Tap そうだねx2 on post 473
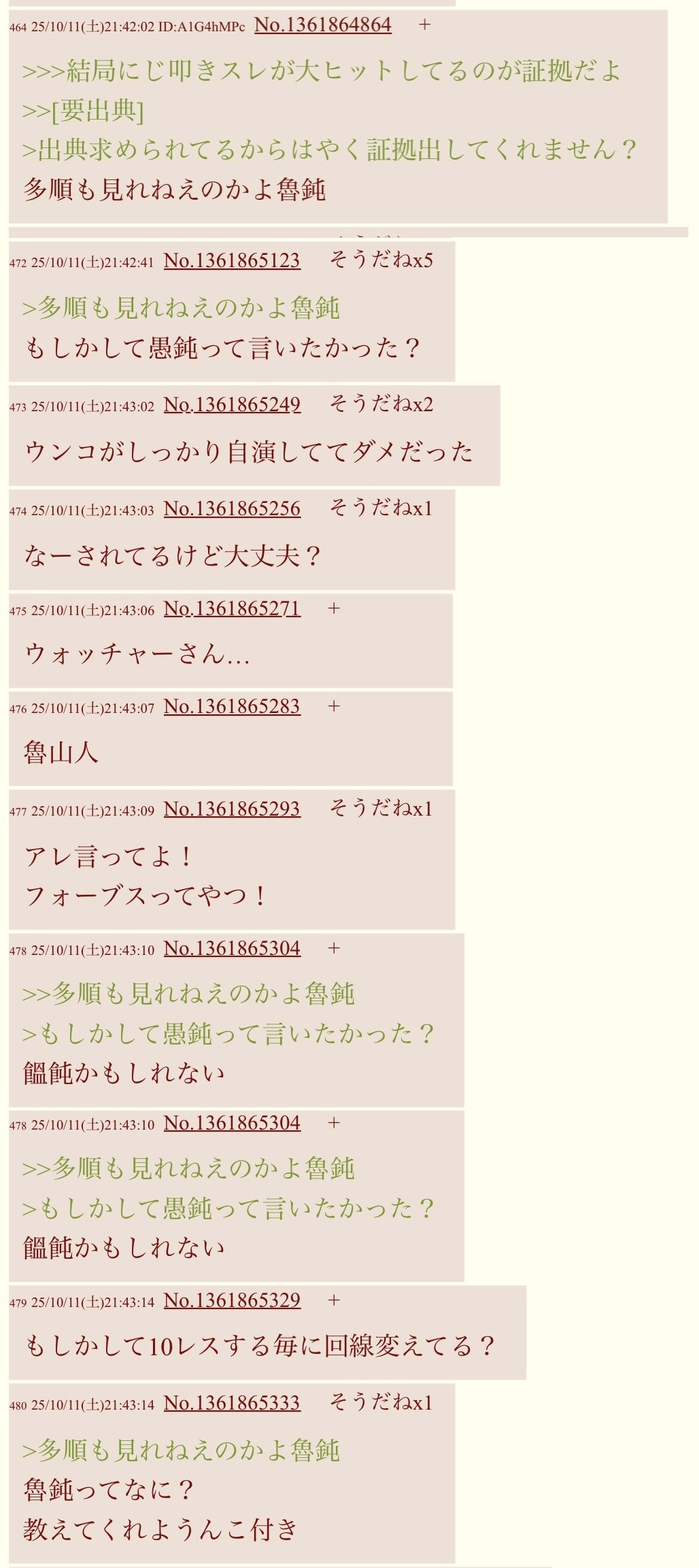This screenshot has height=1568, width=699. click(x=381, y=404)
